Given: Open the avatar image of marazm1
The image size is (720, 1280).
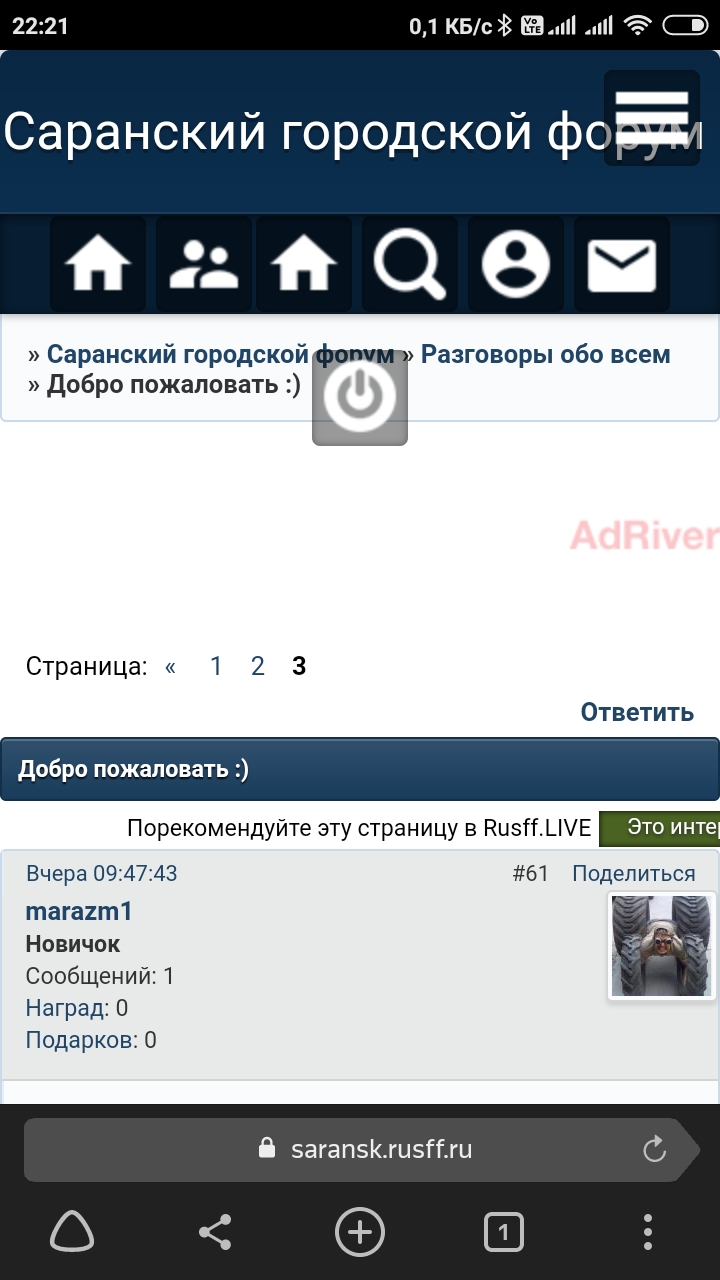Looking at the screenshot, I should [662, 946].
